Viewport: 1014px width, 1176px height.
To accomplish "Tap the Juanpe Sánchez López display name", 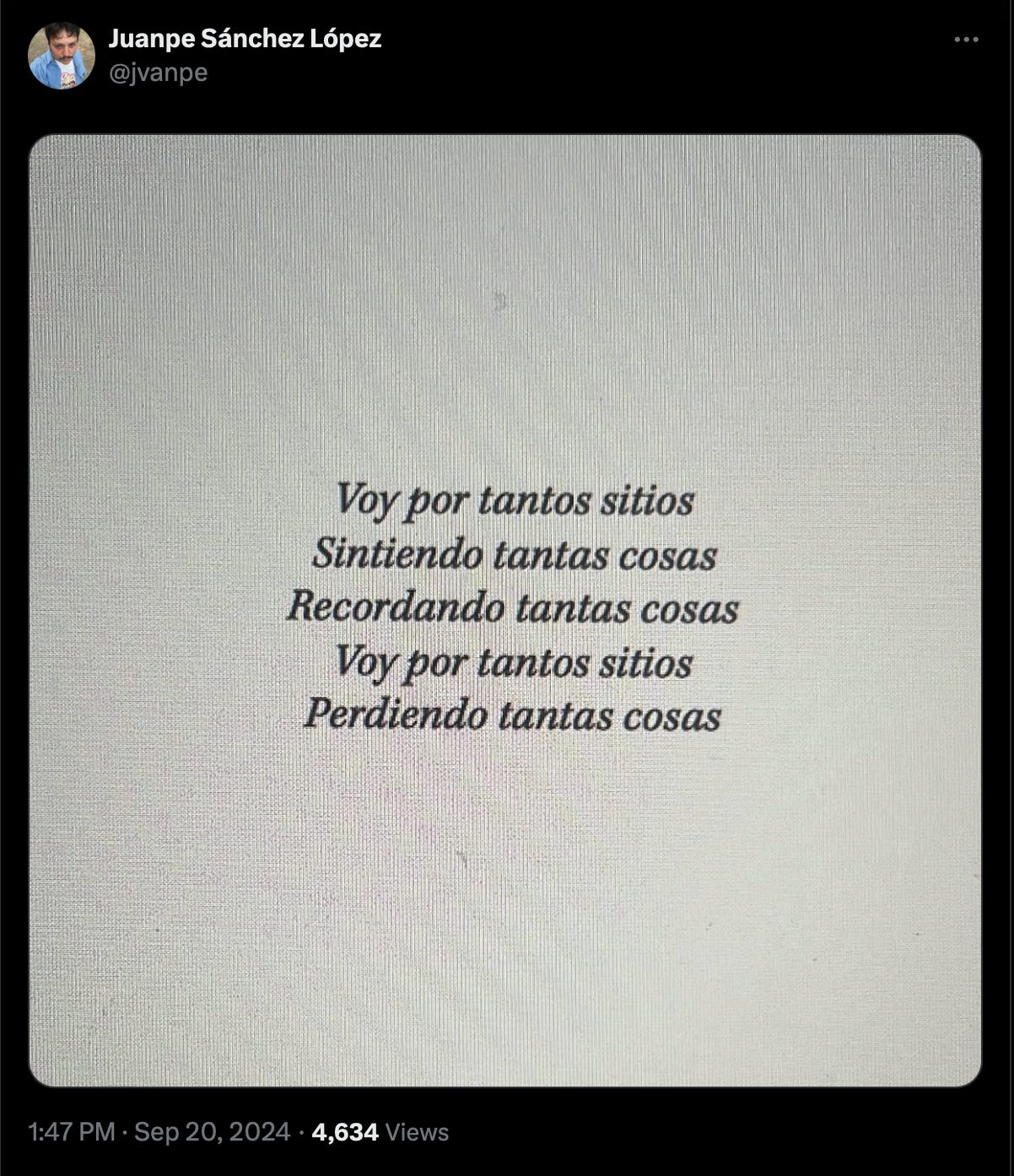I will click(245, 39).
